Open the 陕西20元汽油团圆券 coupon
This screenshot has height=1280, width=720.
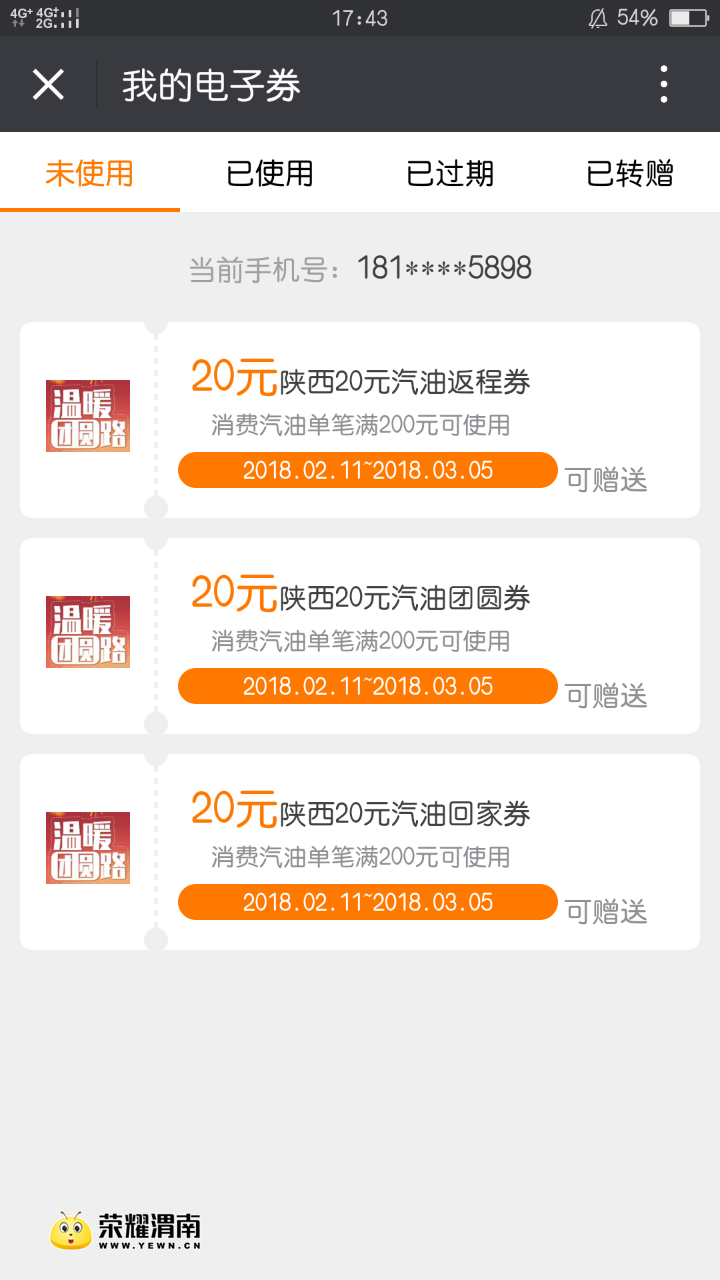click(x=404, y=597)
